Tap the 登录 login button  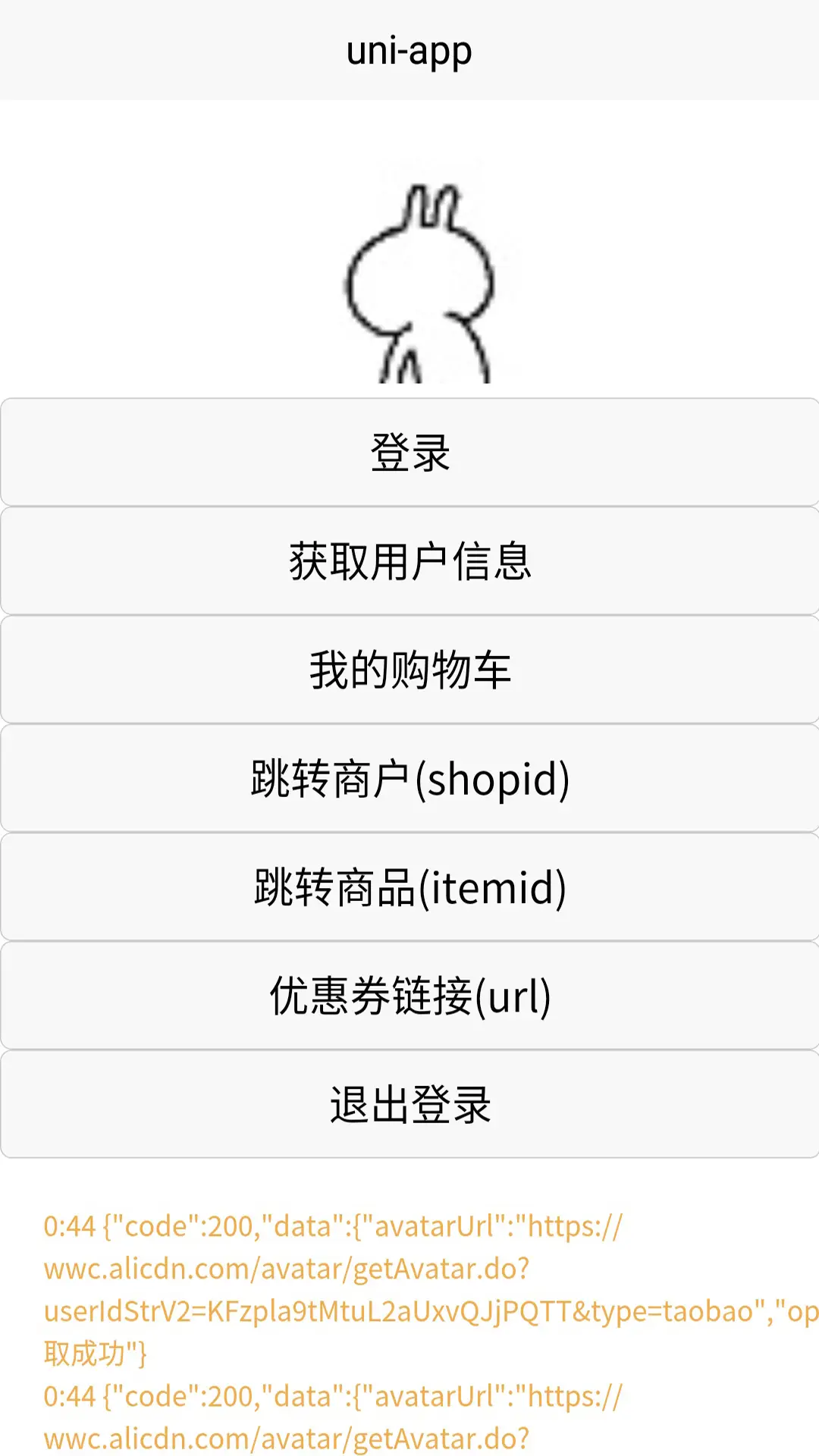click(409, 452)
